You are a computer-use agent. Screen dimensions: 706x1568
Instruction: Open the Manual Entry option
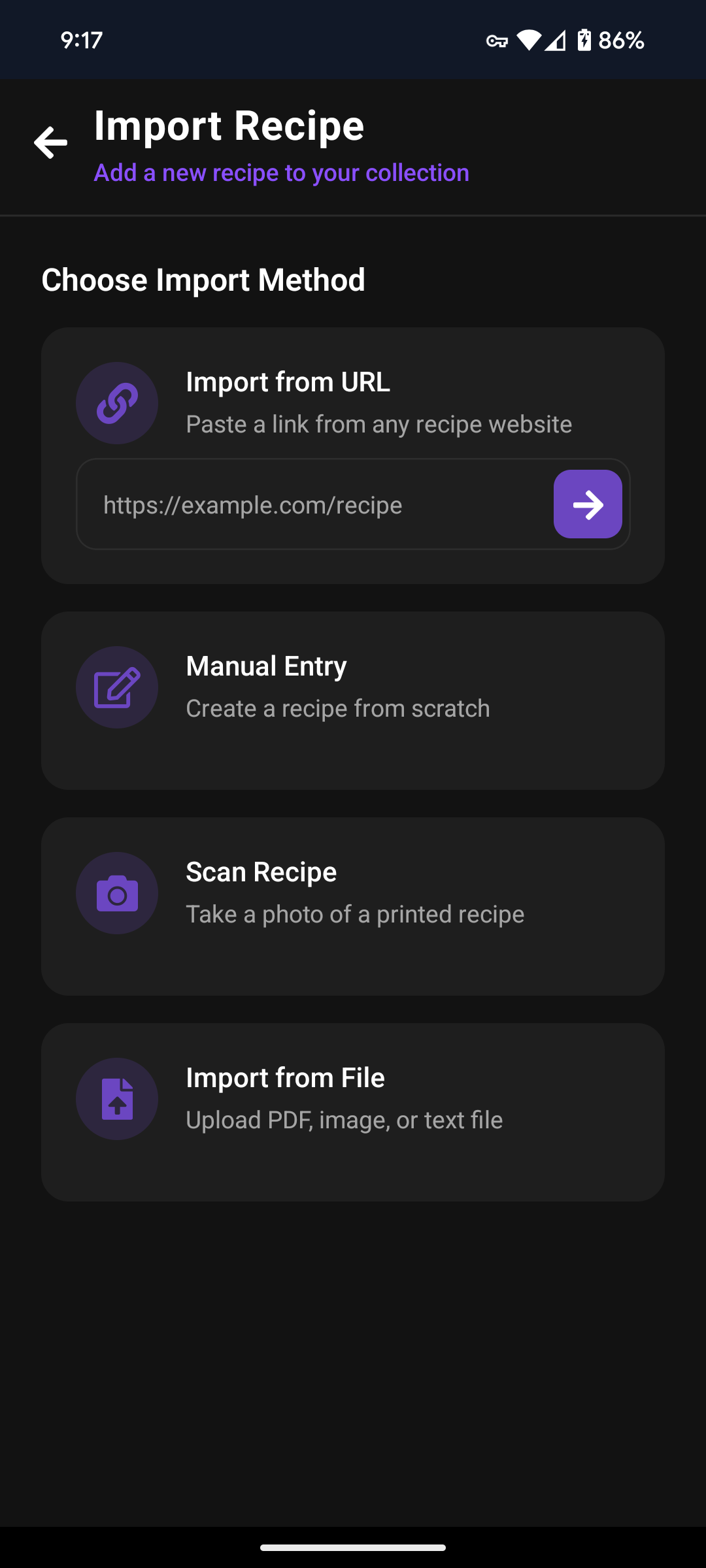[x=353, y=700]
